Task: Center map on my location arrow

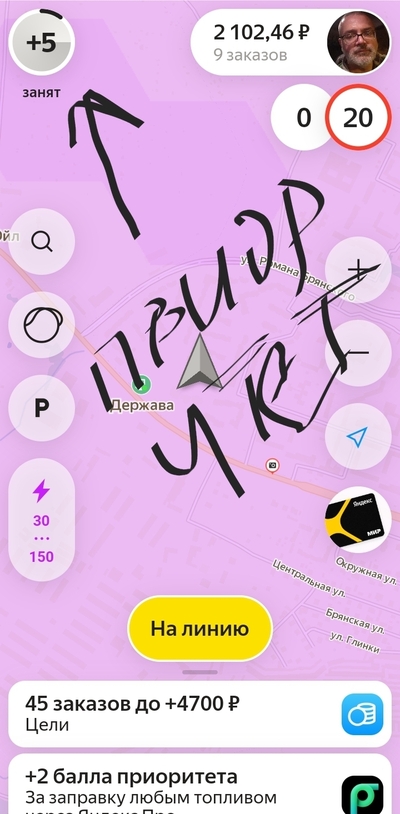Action: pyautogui.click(x=358, y=437)
